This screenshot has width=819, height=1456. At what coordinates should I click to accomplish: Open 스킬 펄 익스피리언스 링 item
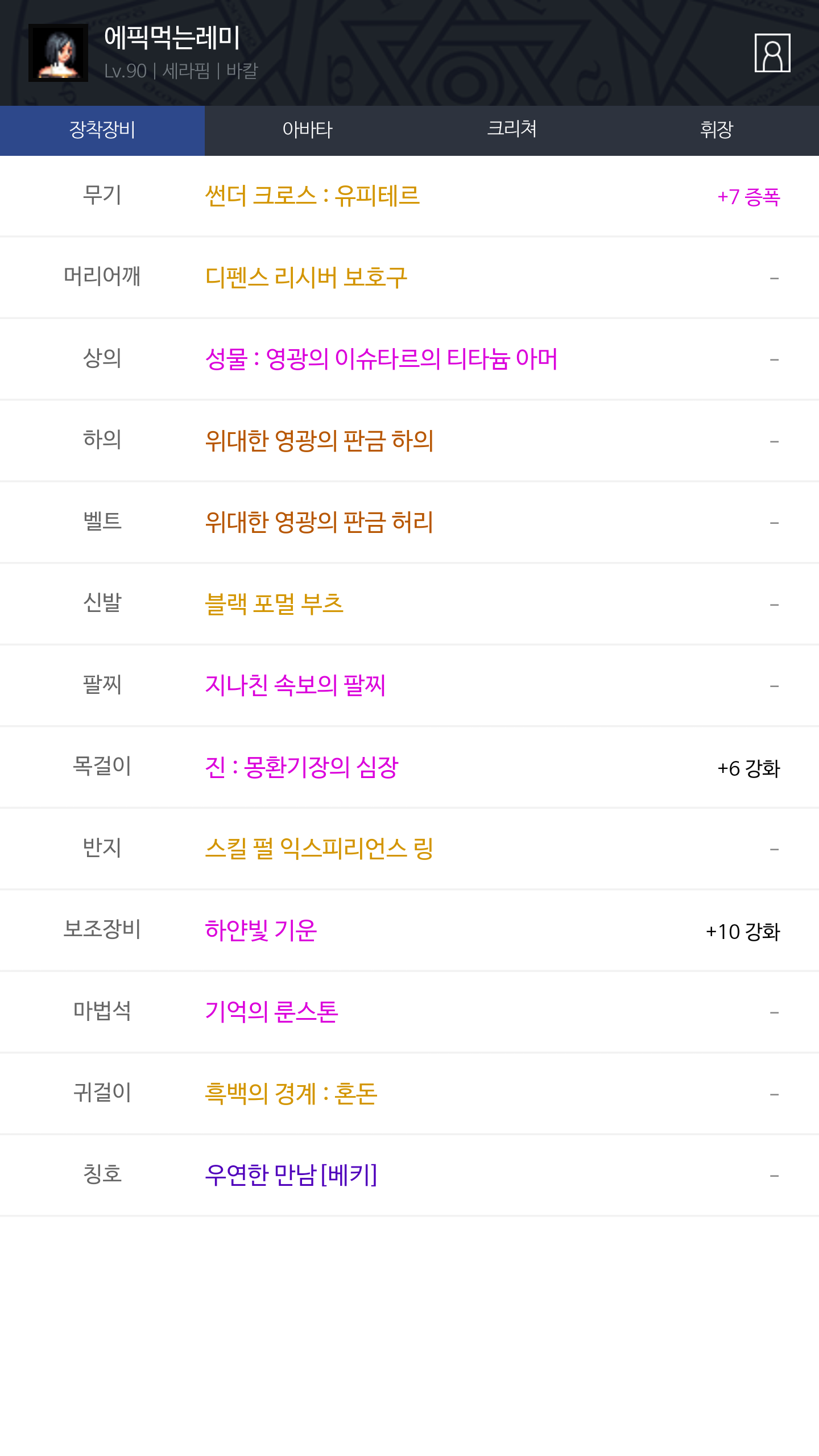pyautogui.click(x=319, y=848)
